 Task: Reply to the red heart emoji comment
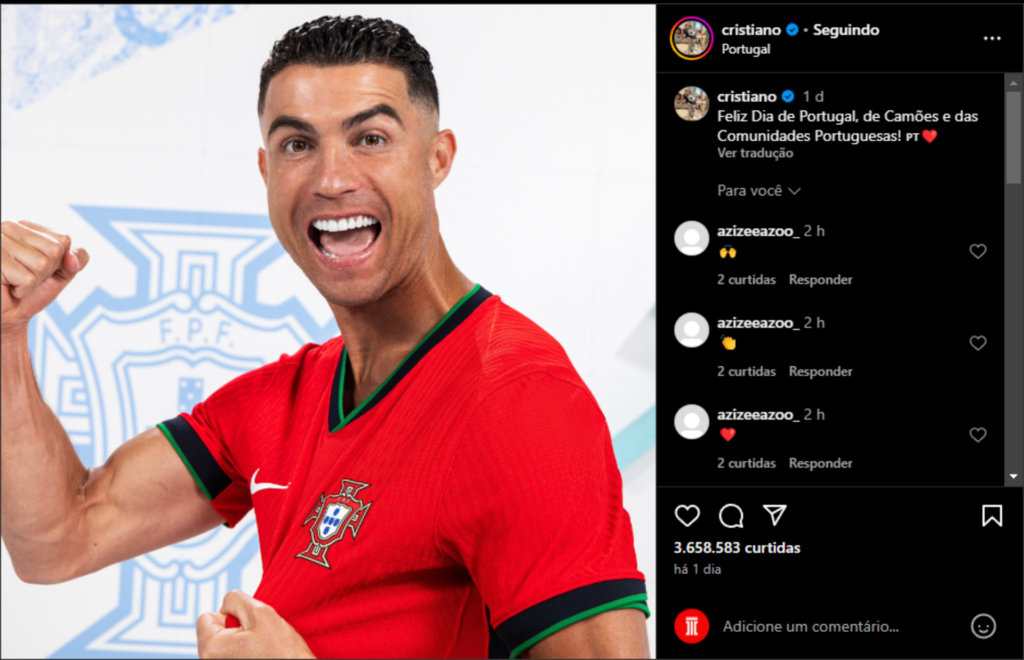click(x=820, y=463)
